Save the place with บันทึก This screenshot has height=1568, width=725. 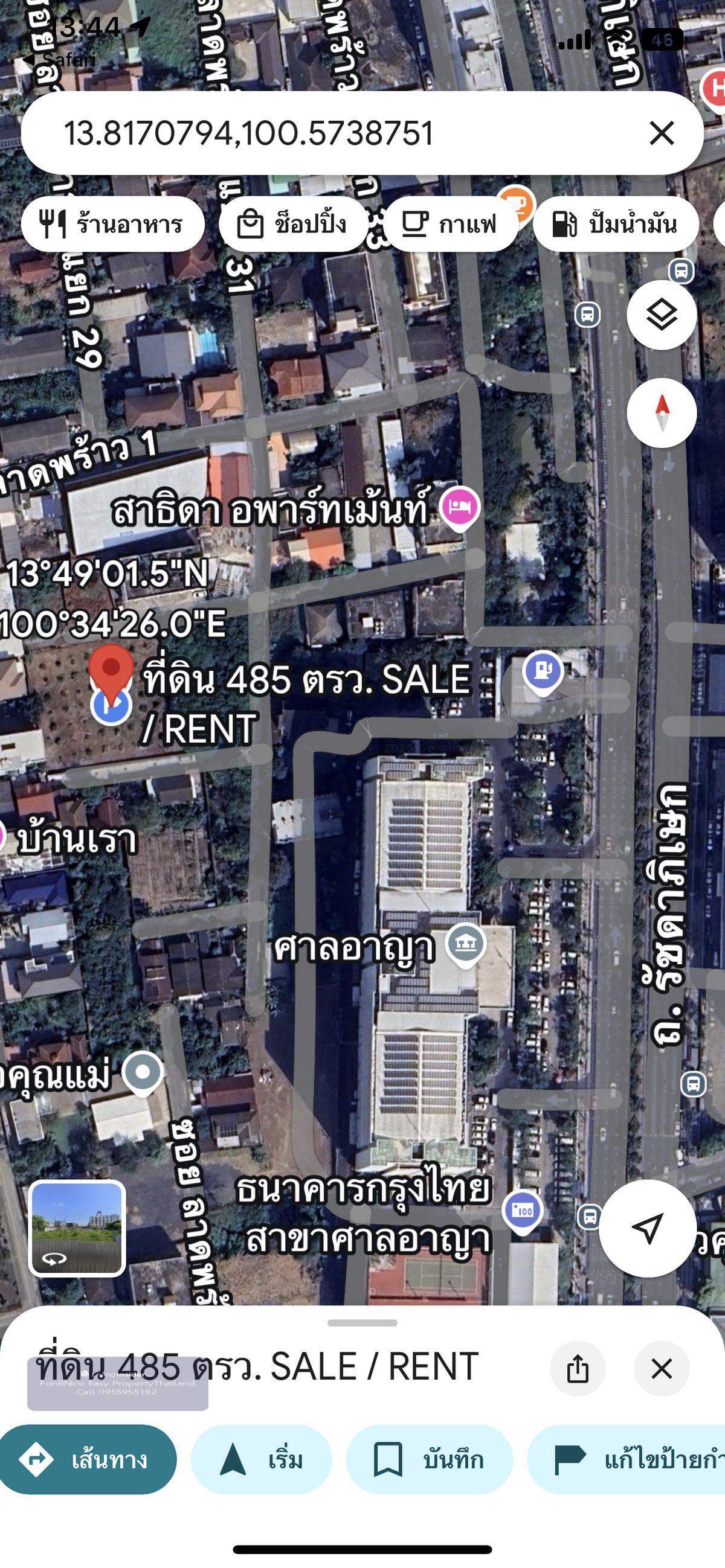coord(429,1460)
